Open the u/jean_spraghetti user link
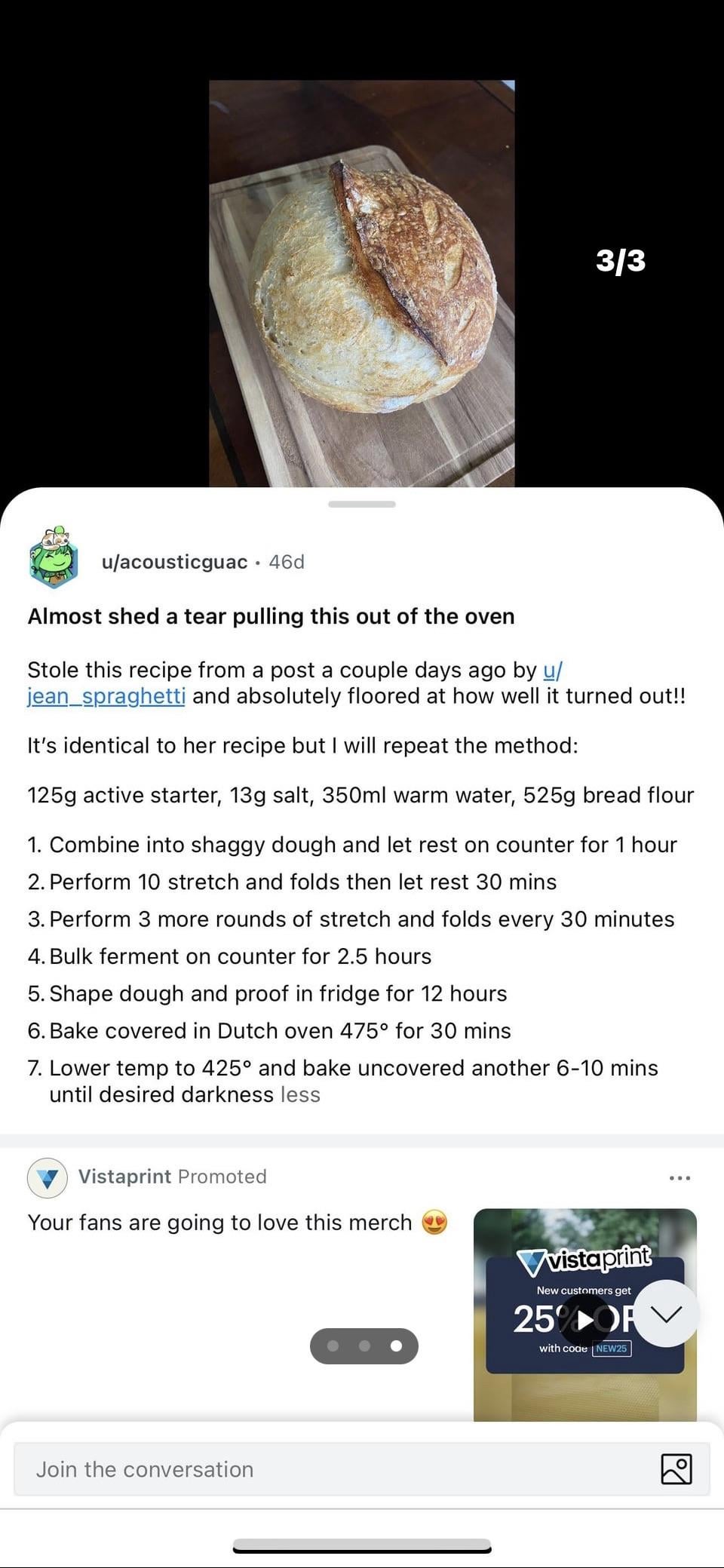724x1568 pixels. pyautogui.click(x=106, y=695)
